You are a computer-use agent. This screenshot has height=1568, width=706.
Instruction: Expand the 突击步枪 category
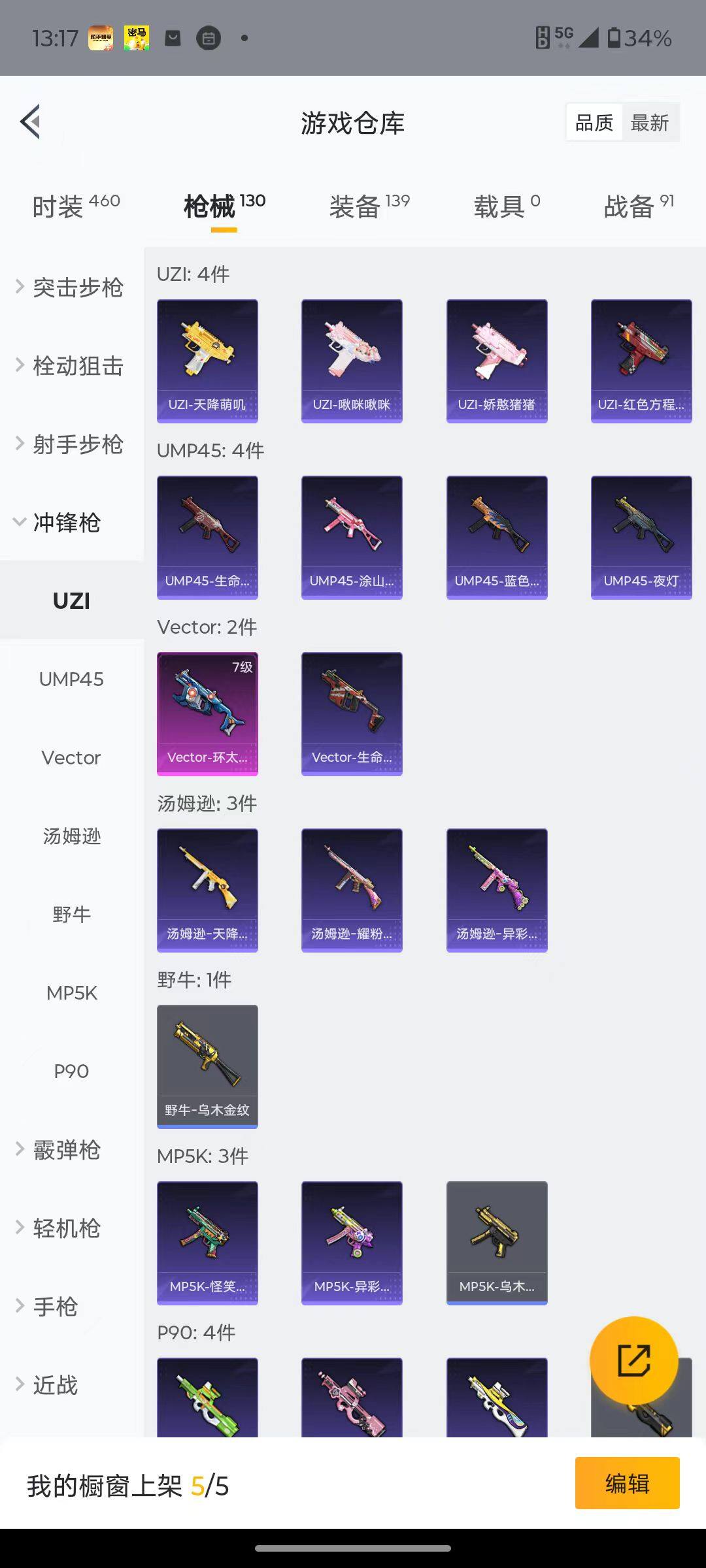(71, 287)
